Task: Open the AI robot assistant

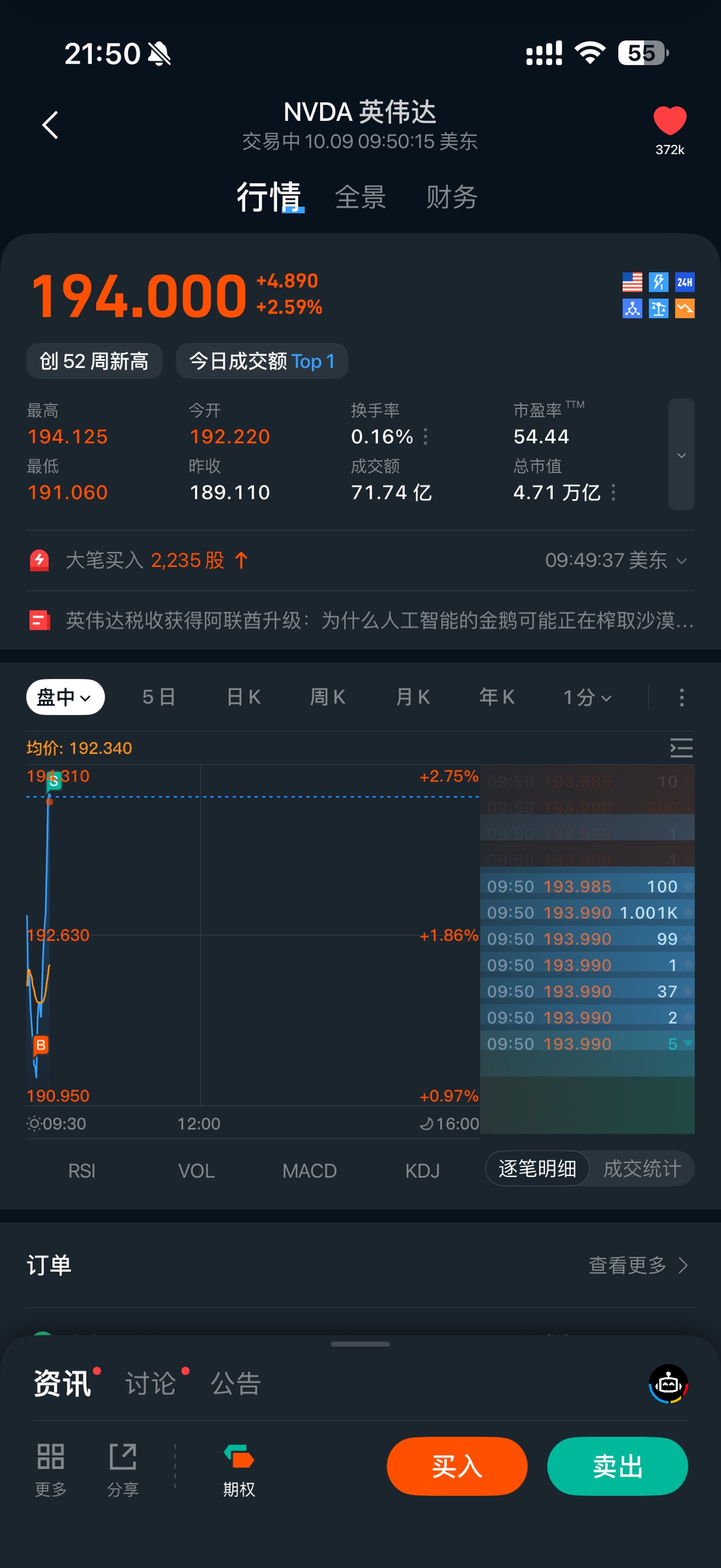Action: (668, 1383)
